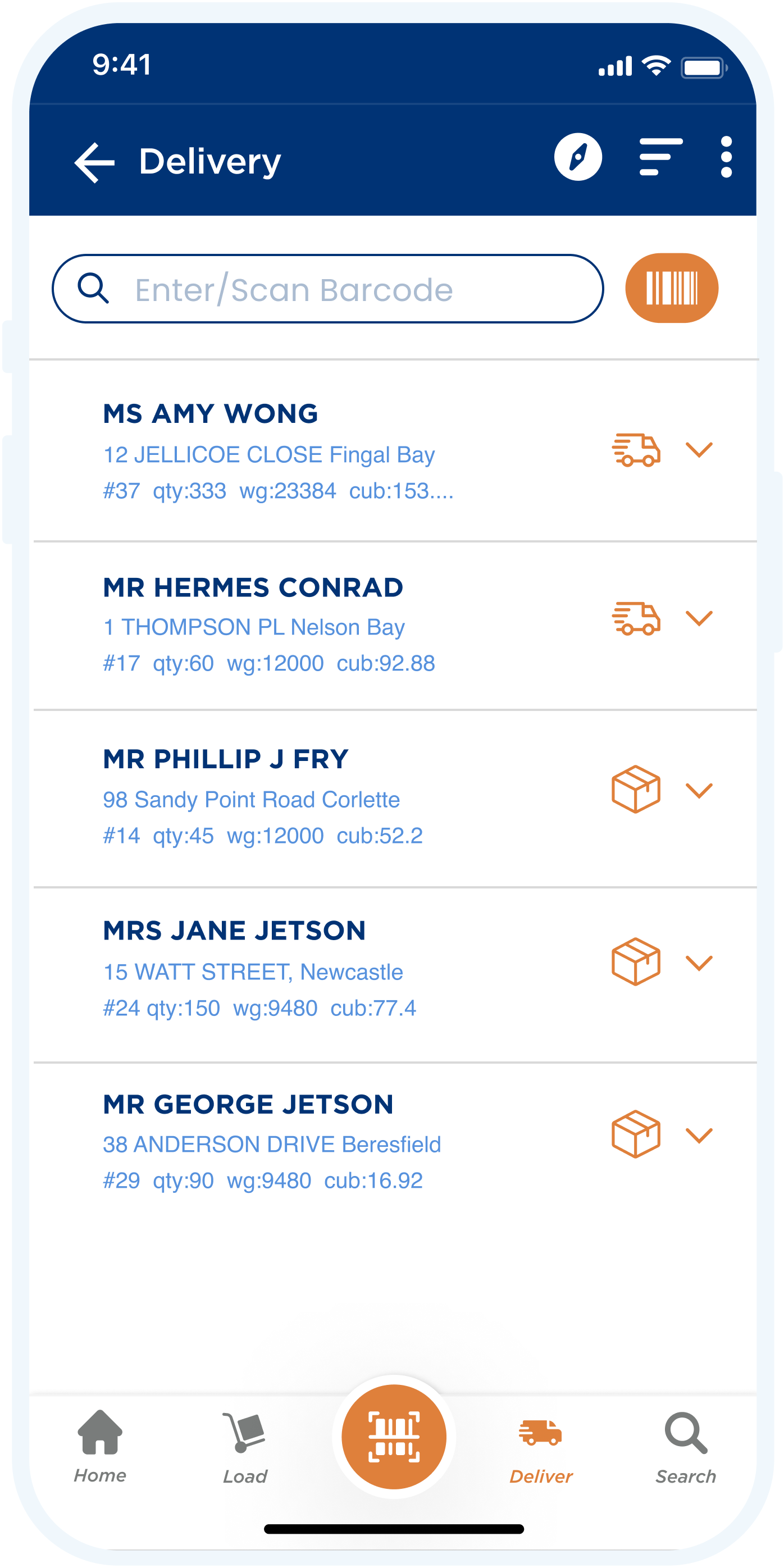Expand the chevron for Mrs Jane Jetson
The image size is (784, 1568).
click(699, 963)
